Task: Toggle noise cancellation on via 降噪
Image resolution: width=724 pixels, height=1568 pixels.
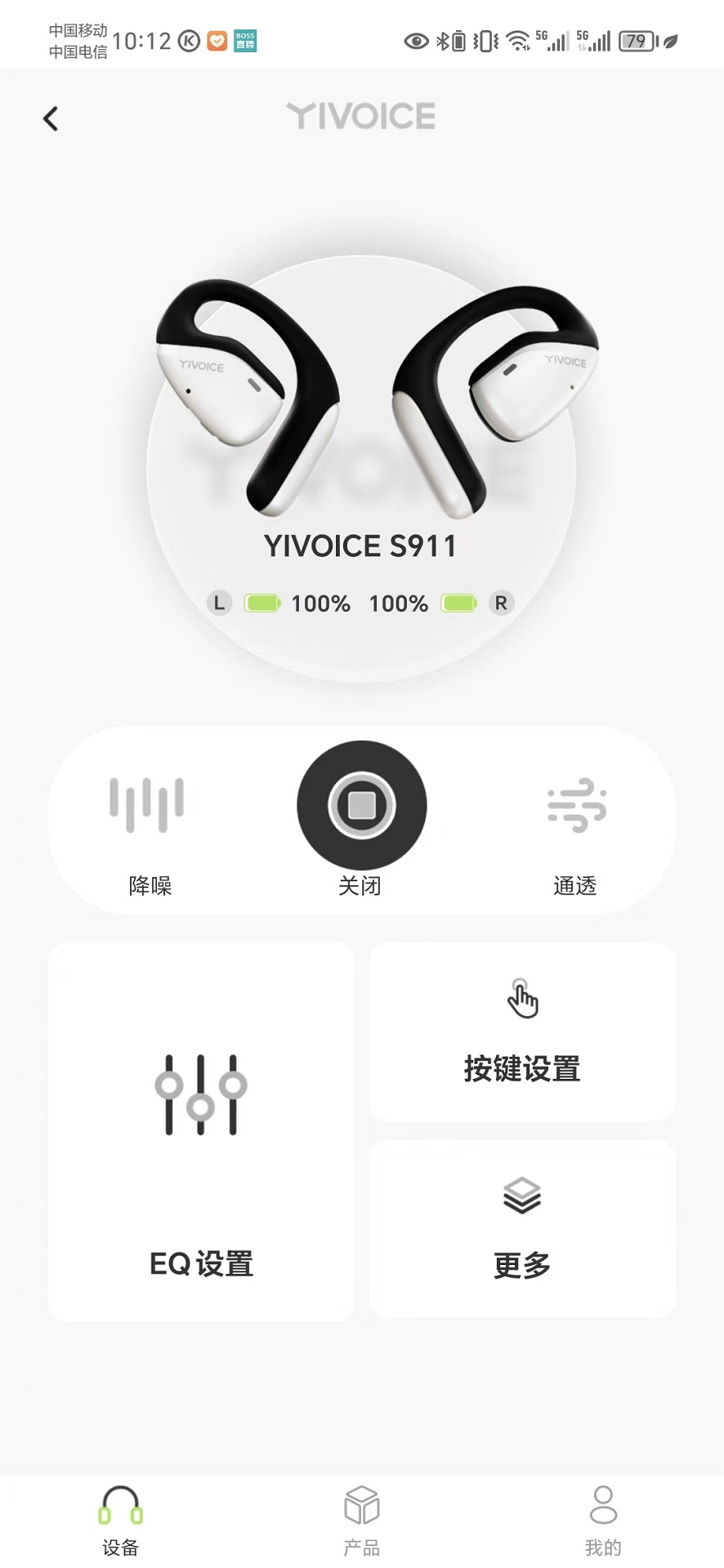Action: [147, 825]
